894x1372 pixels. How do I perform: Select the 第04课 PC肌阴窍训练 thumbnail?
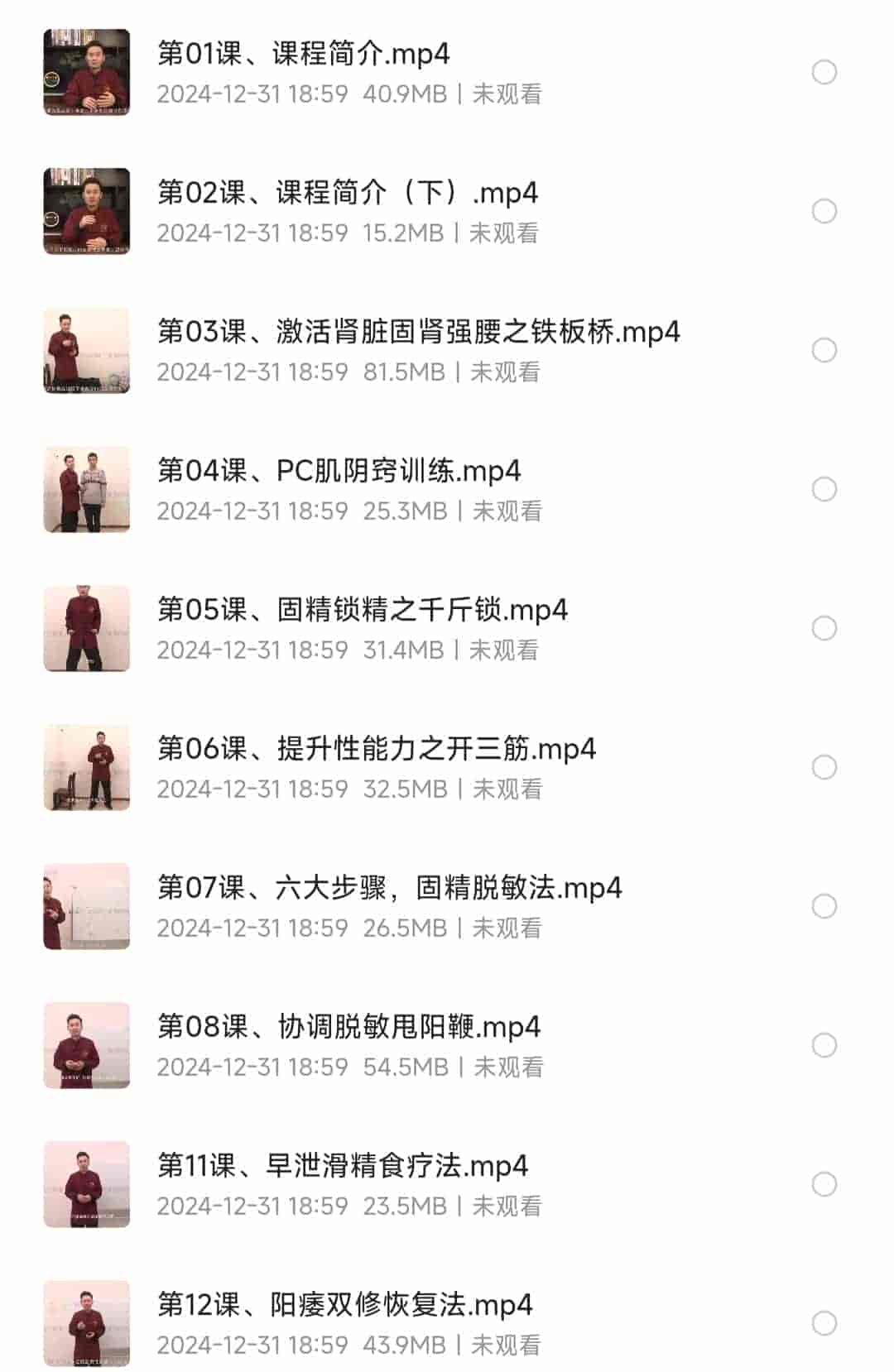pyautogui.click(x=87, y=489)
